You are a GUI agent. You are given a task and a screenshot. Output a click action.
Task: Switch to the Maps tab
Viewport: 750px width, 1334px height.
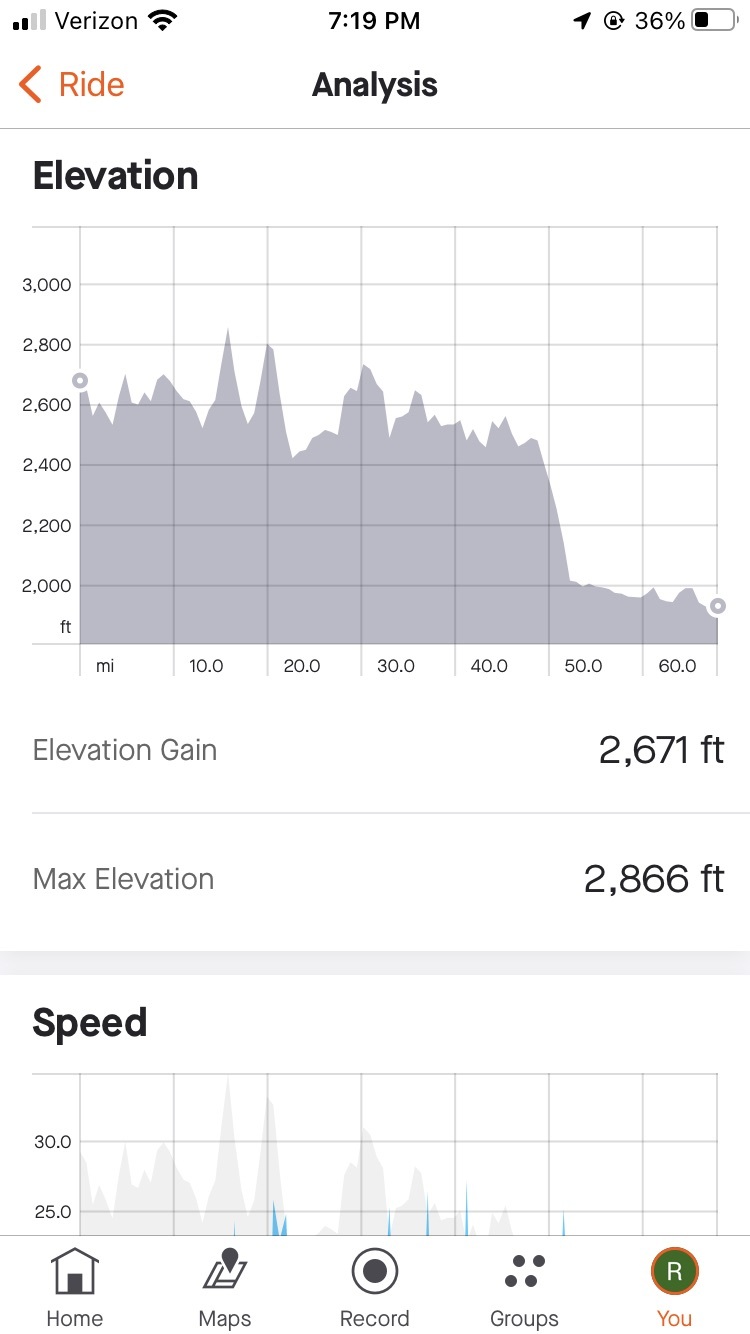point(225,1286)
